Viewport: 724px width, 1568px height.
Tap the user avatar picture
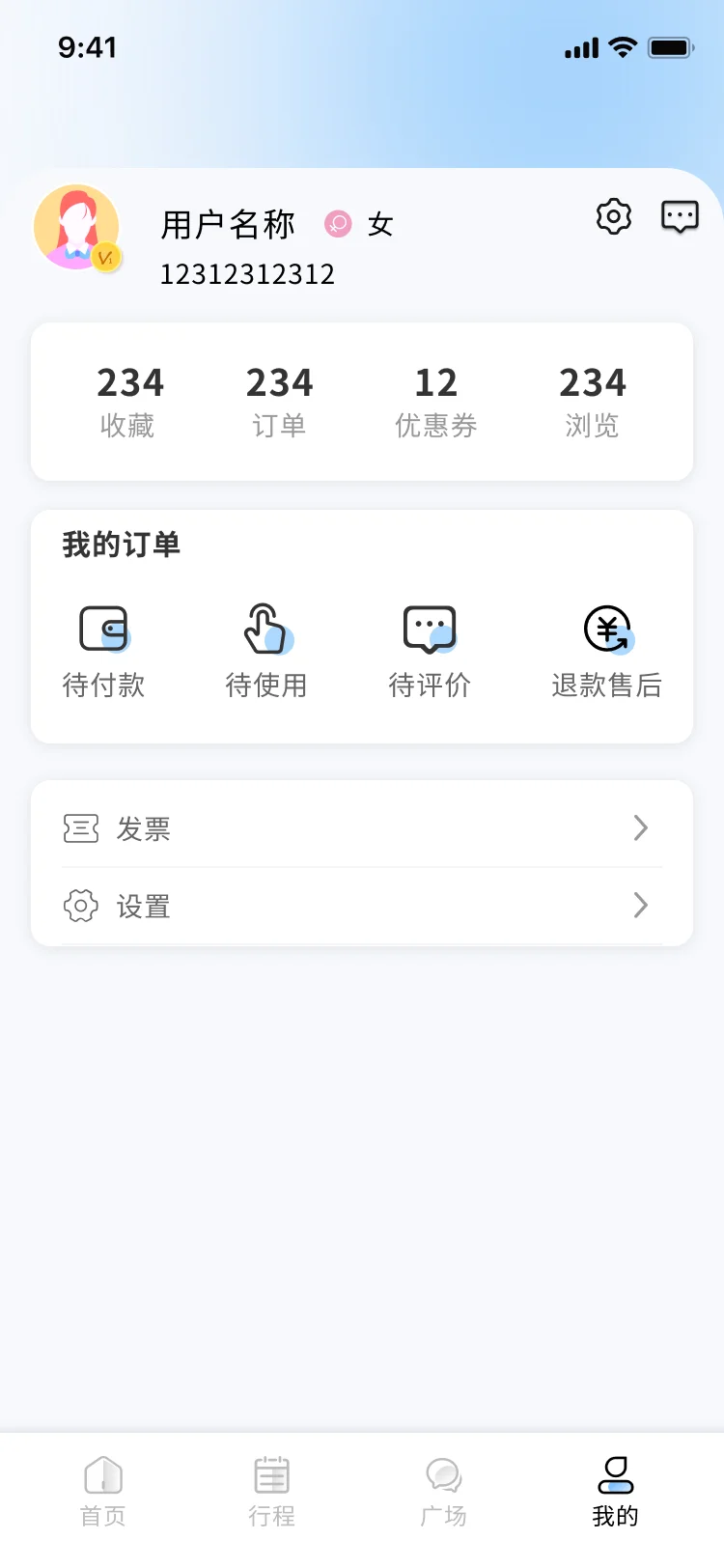(77, 228)
